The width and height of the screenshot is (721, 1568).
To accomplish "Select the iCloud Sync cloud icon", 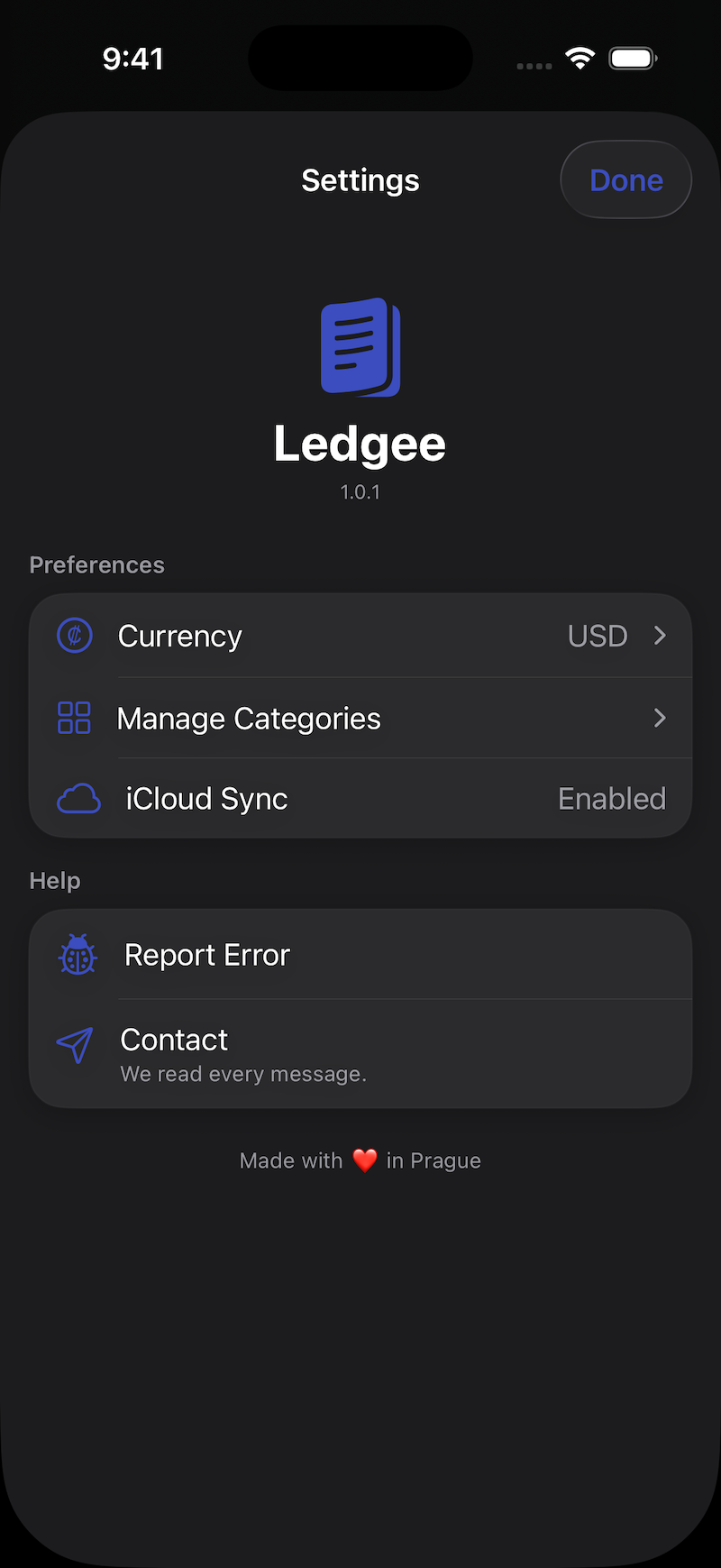I will pos(78,798).
